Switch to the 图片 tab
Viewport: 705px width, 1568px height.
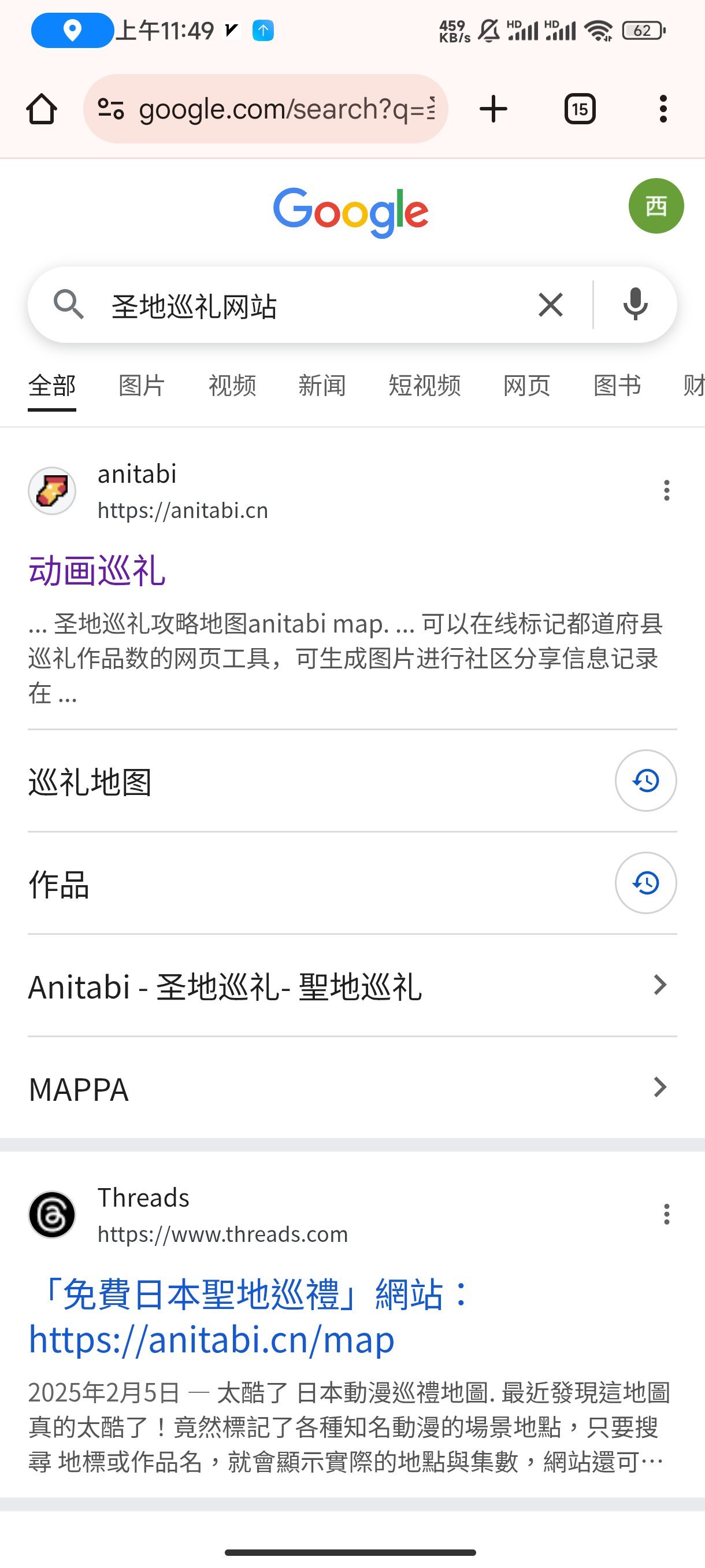142,386
